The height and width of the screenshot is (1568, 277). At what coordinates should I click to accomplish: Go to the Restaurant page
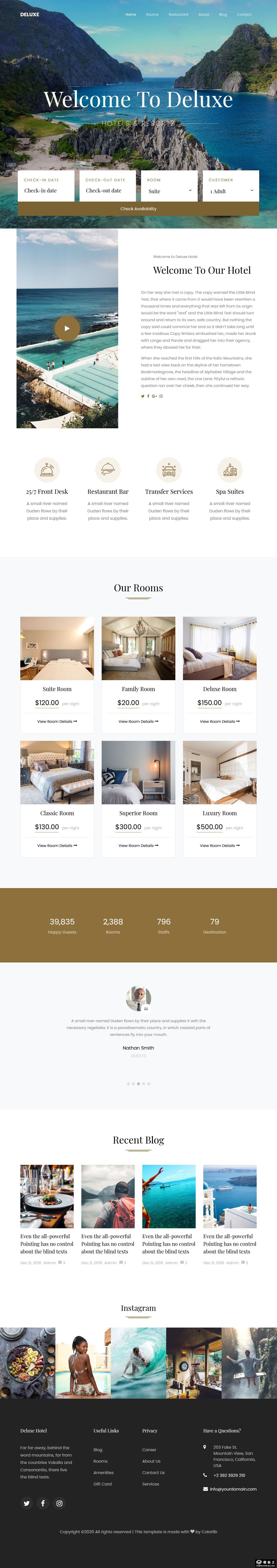(x=178, y=15)
